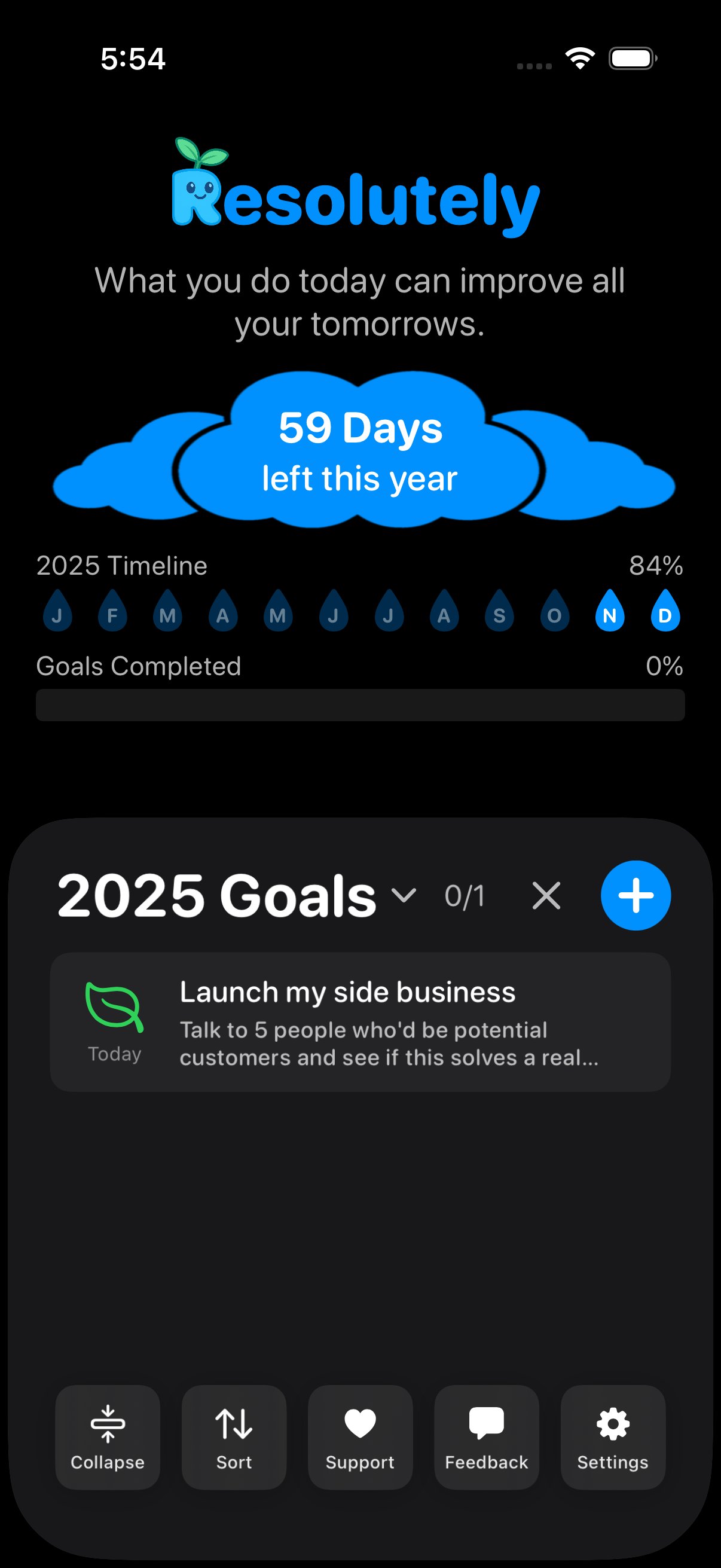Viewport: 721px width, 1568px height.
Task: Click the 0/1 goal counter
Action: pyautogui.click(x=465, y=895)
